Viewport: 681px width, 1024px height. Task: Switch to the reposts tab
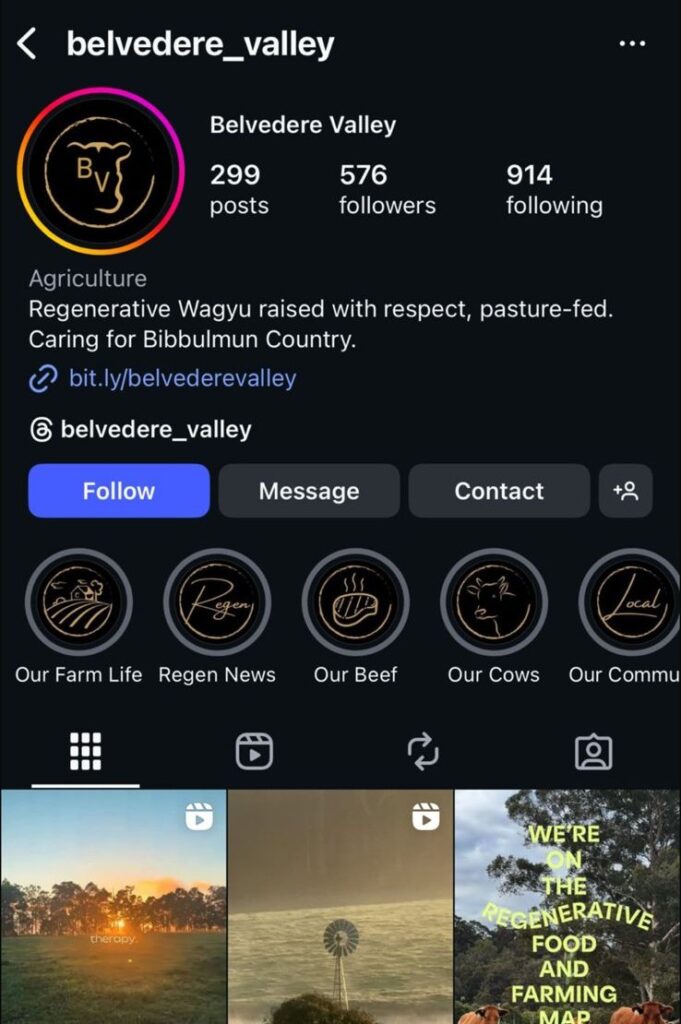(x=424, y=751)
